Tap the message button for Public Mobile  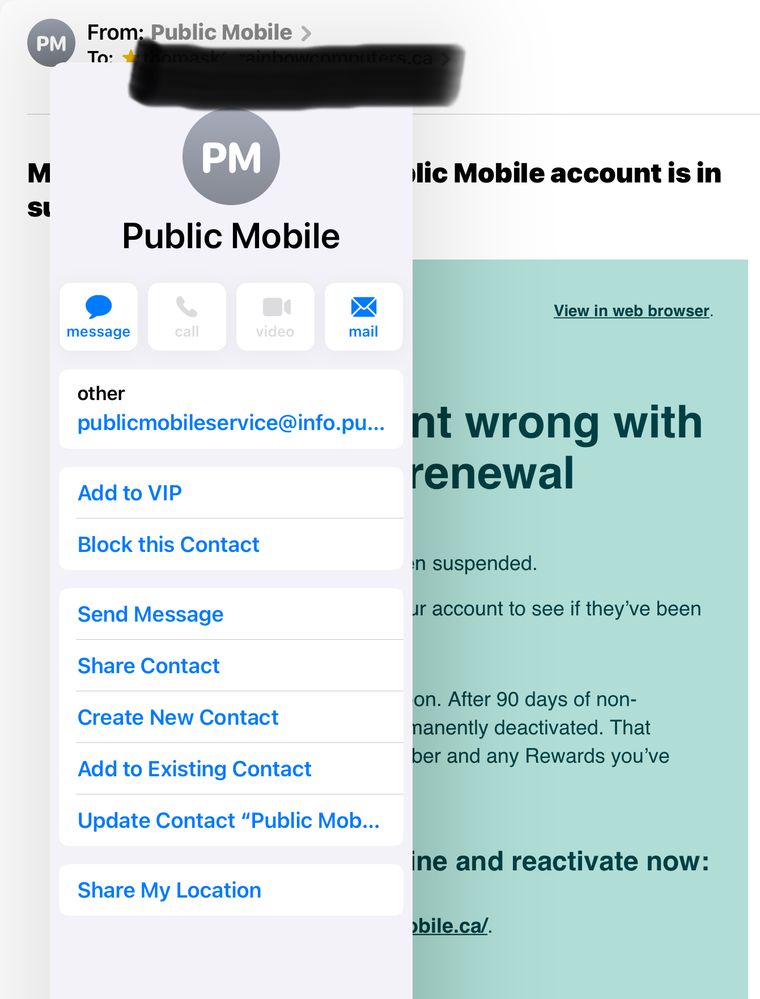[98, 316]
